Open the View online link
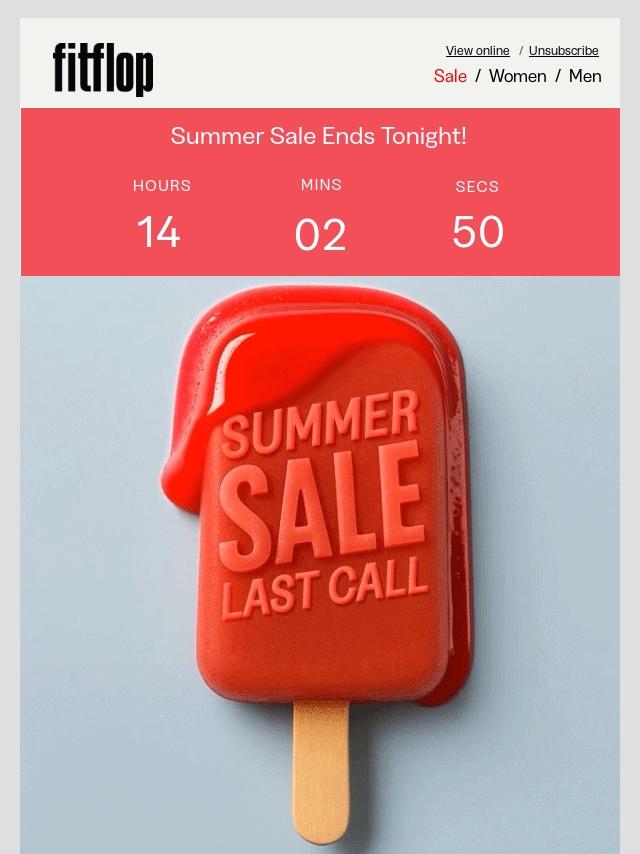640x854 pixels. coord(477,50)
